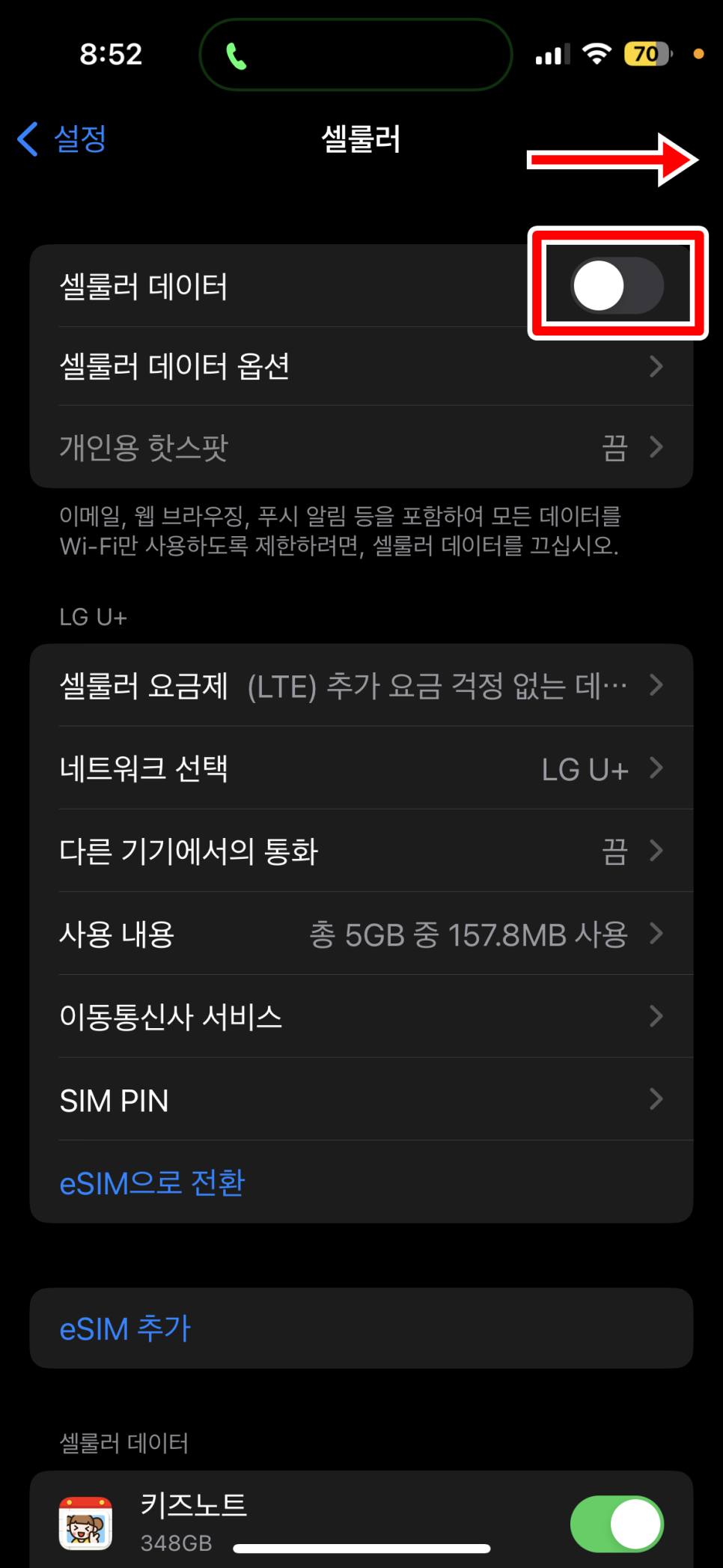The height and width of the screenshot is (1568, 723).
Task: Open 개인용 핫스팟 settings
Action: [x=361, y=447]
